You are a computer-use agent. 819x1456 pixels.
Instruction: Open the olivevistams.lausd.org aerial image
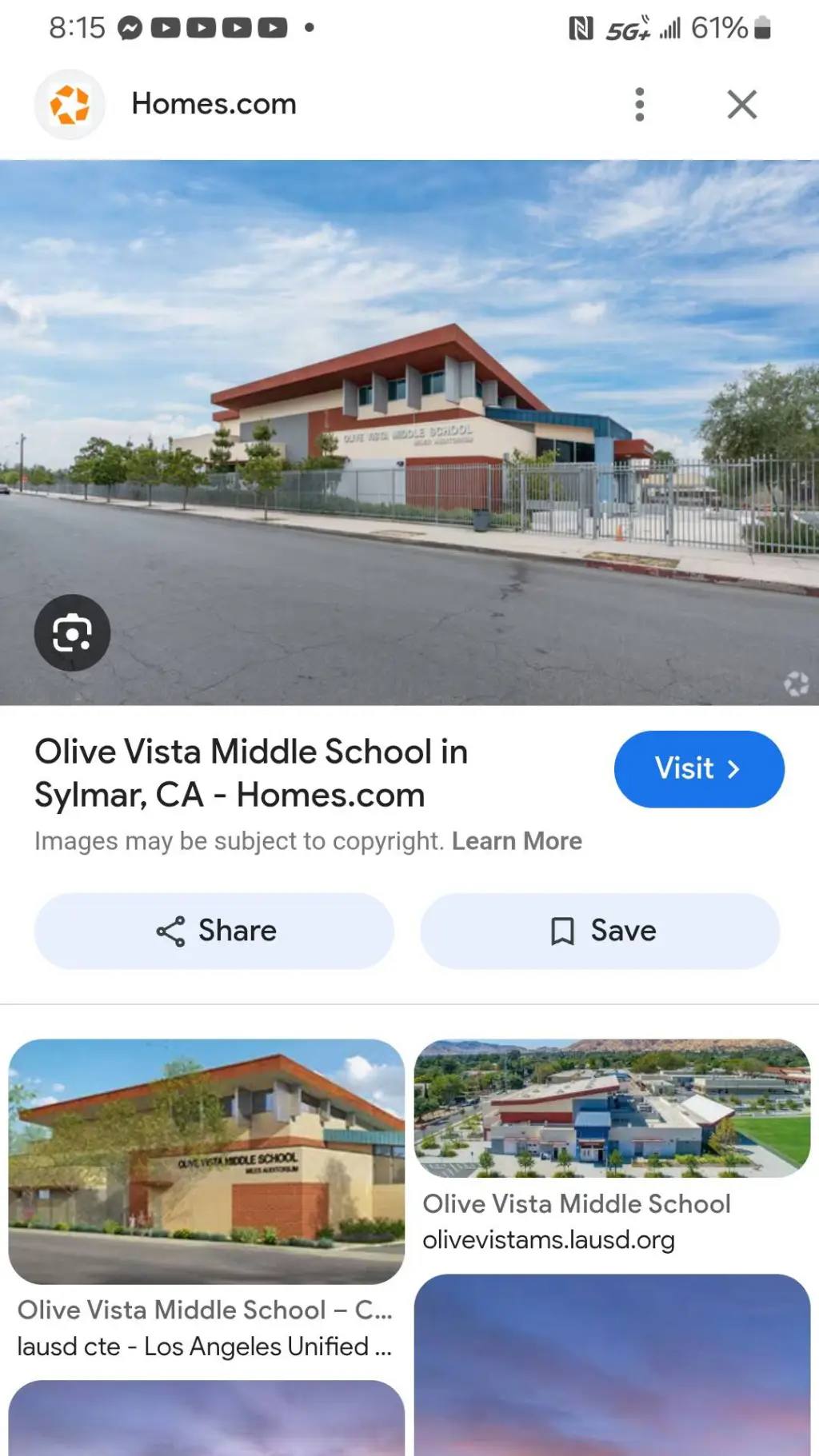tap(612, 1108)
